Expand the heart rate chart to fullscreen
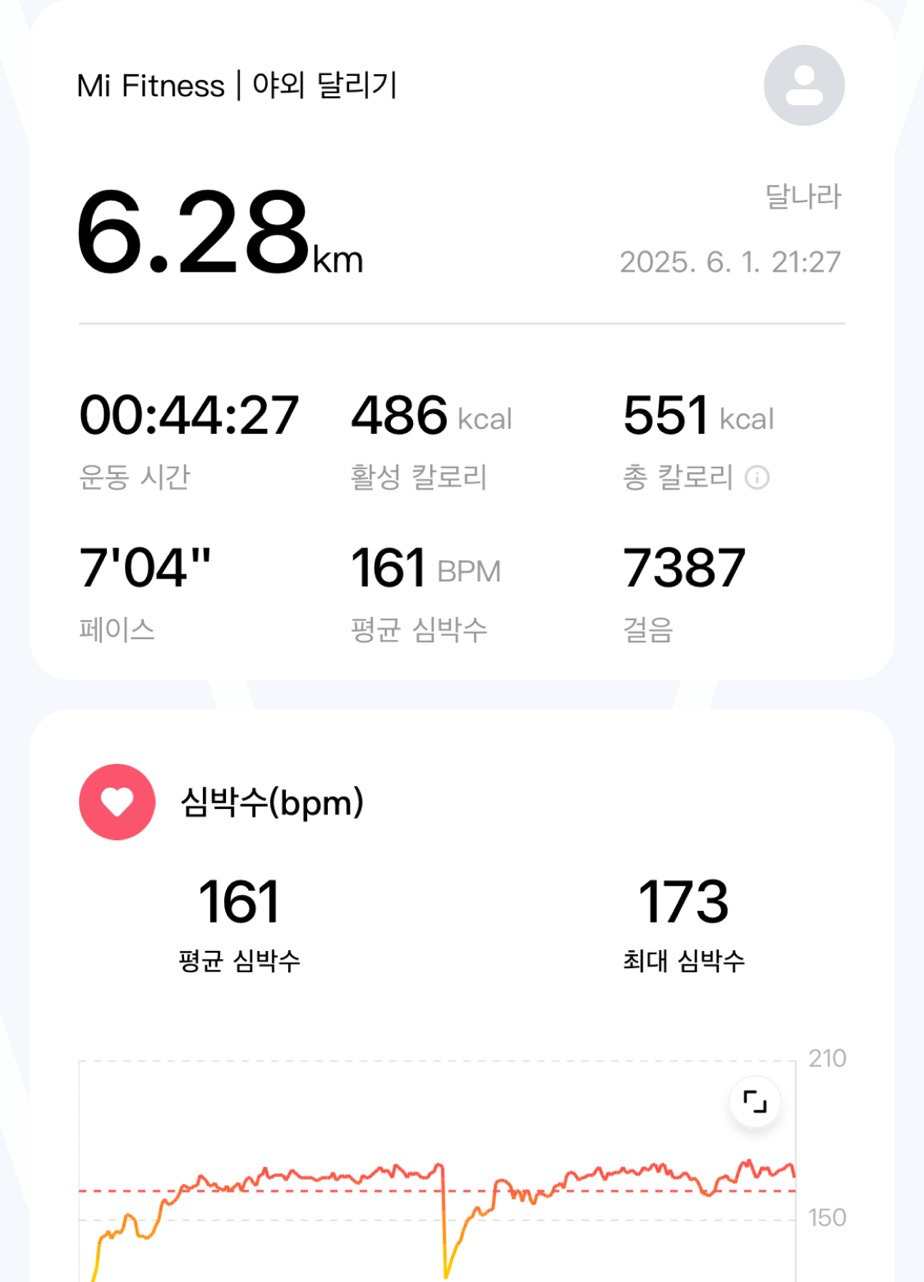 [755, 1101]
